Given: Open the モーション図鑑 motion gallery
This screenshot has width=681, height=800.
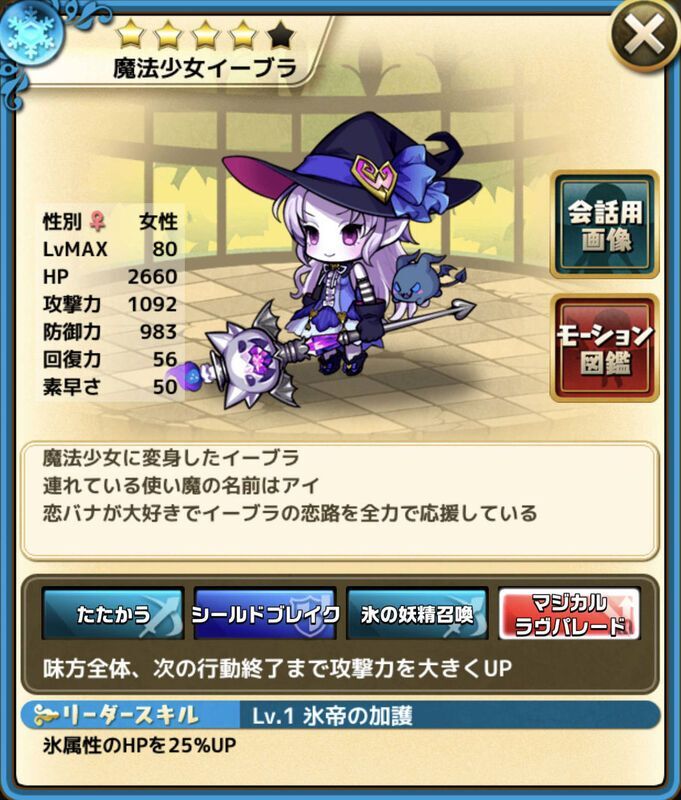Looking at the screenshot, I should pos(604,346).
